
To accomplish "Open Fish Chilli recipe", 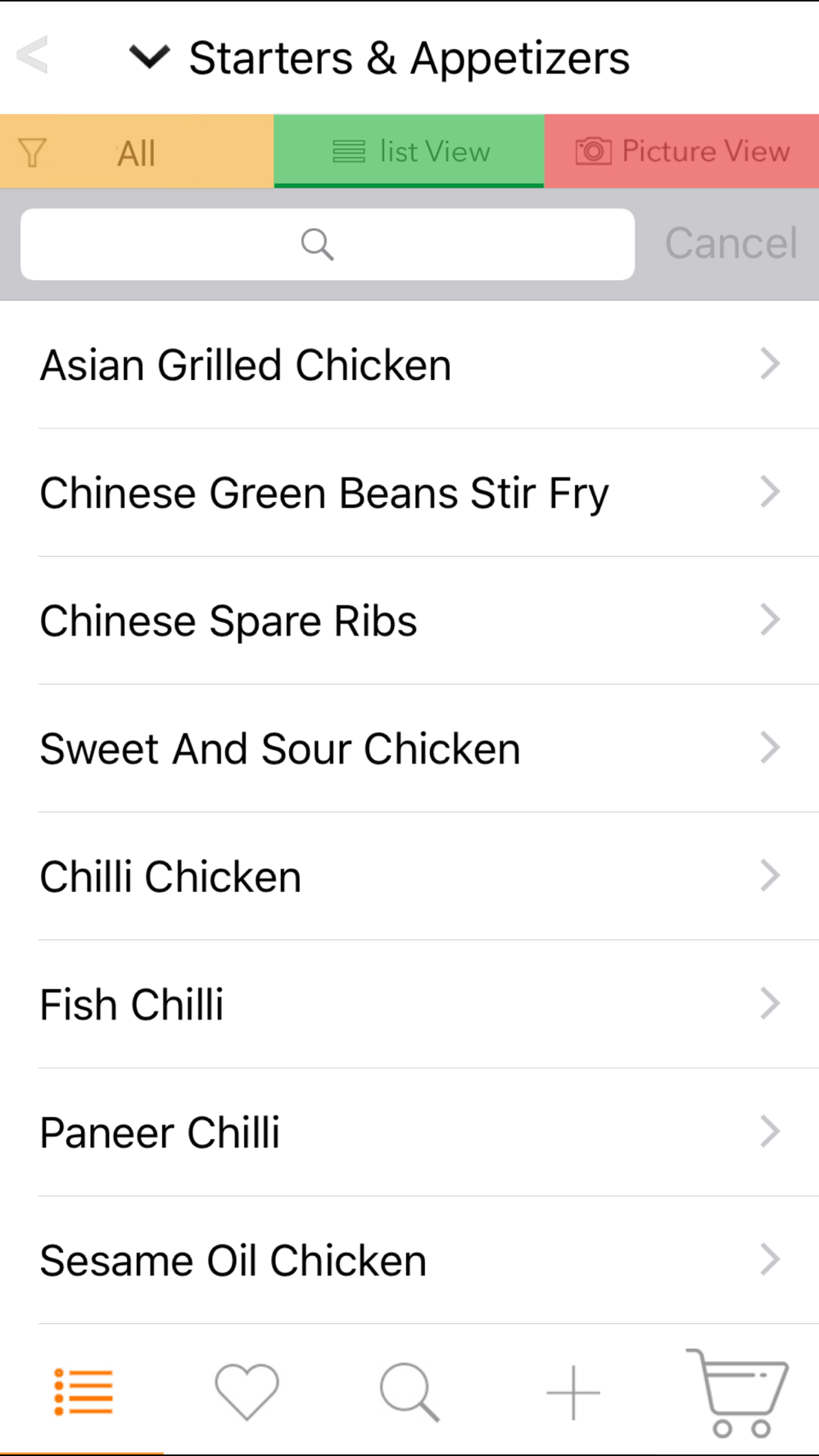I will (409, 1004).
